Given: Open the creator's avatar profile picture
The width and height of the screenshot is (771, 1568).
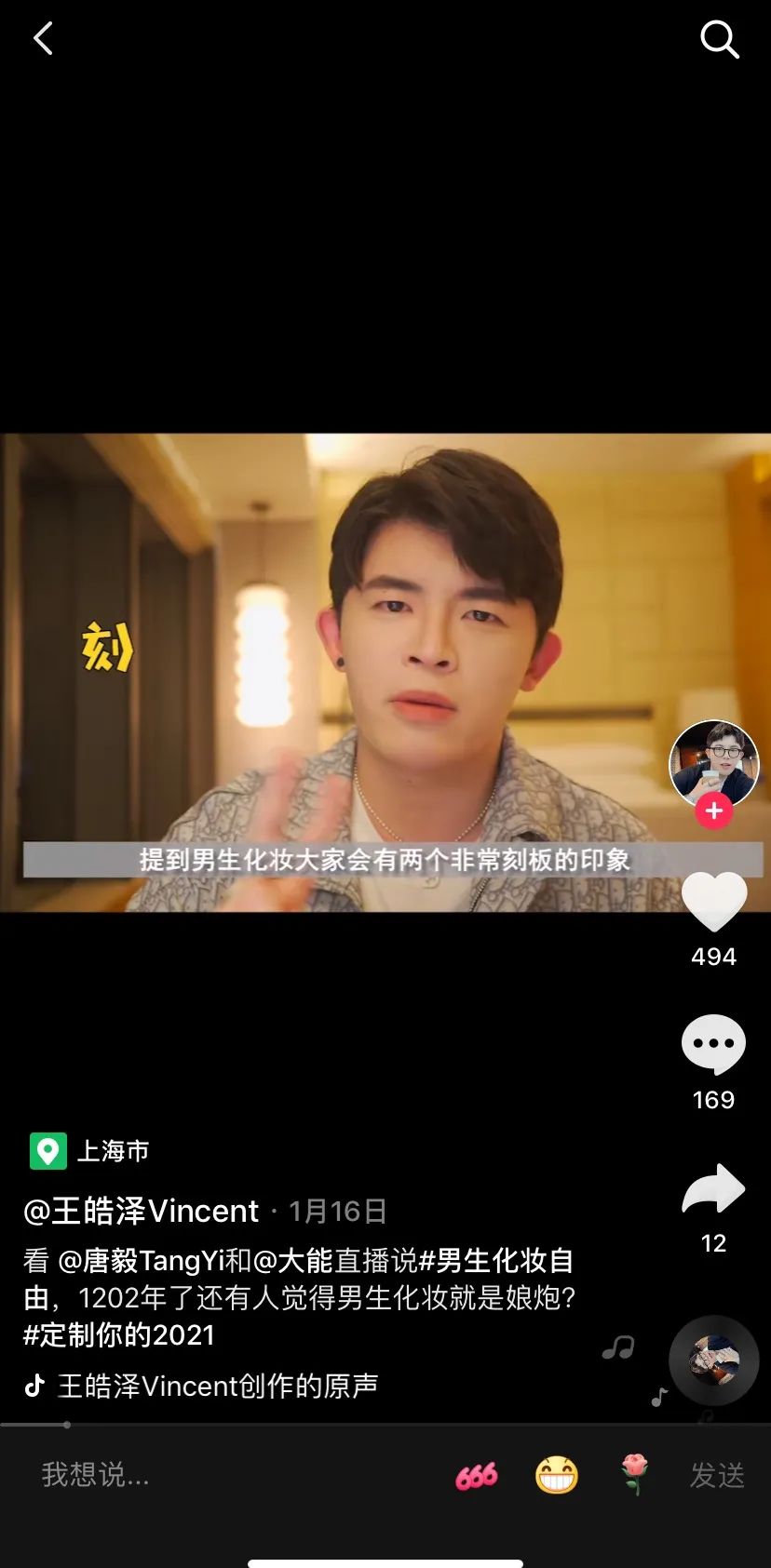Looking at the screenshot, I should pyautogui.click(x=714, y=764).
